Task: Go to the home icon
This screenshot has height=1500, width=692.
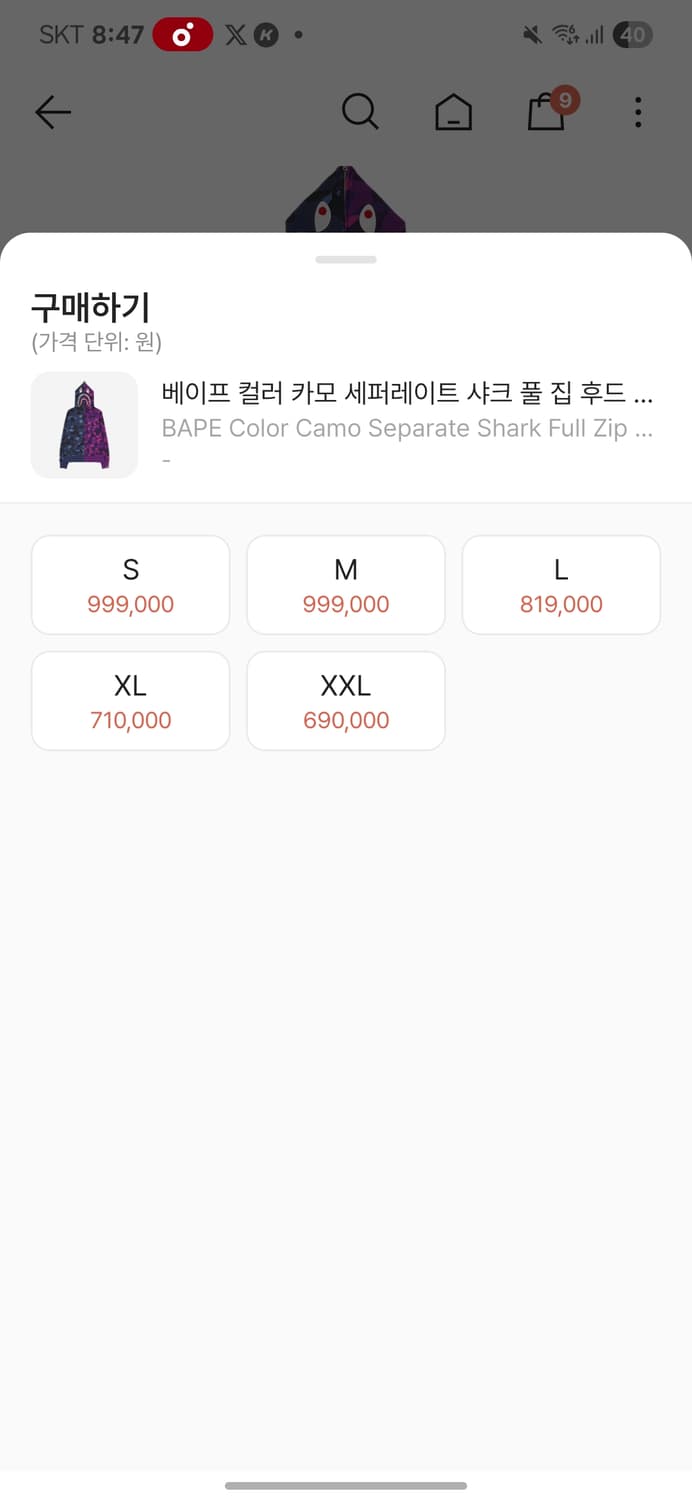Action: (453, 113)
